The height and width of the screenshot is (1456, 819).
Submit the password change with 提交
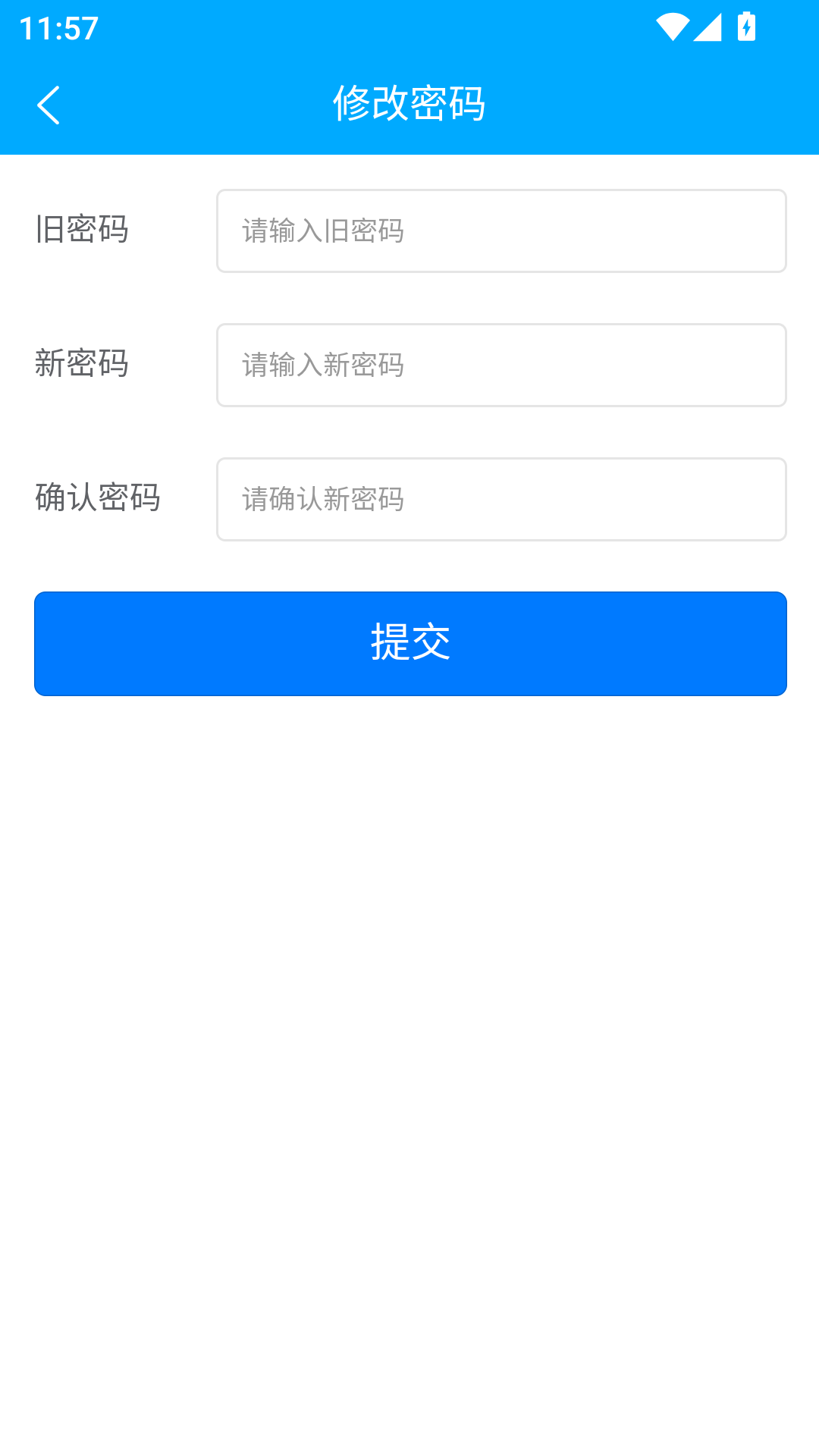(410, 644)
